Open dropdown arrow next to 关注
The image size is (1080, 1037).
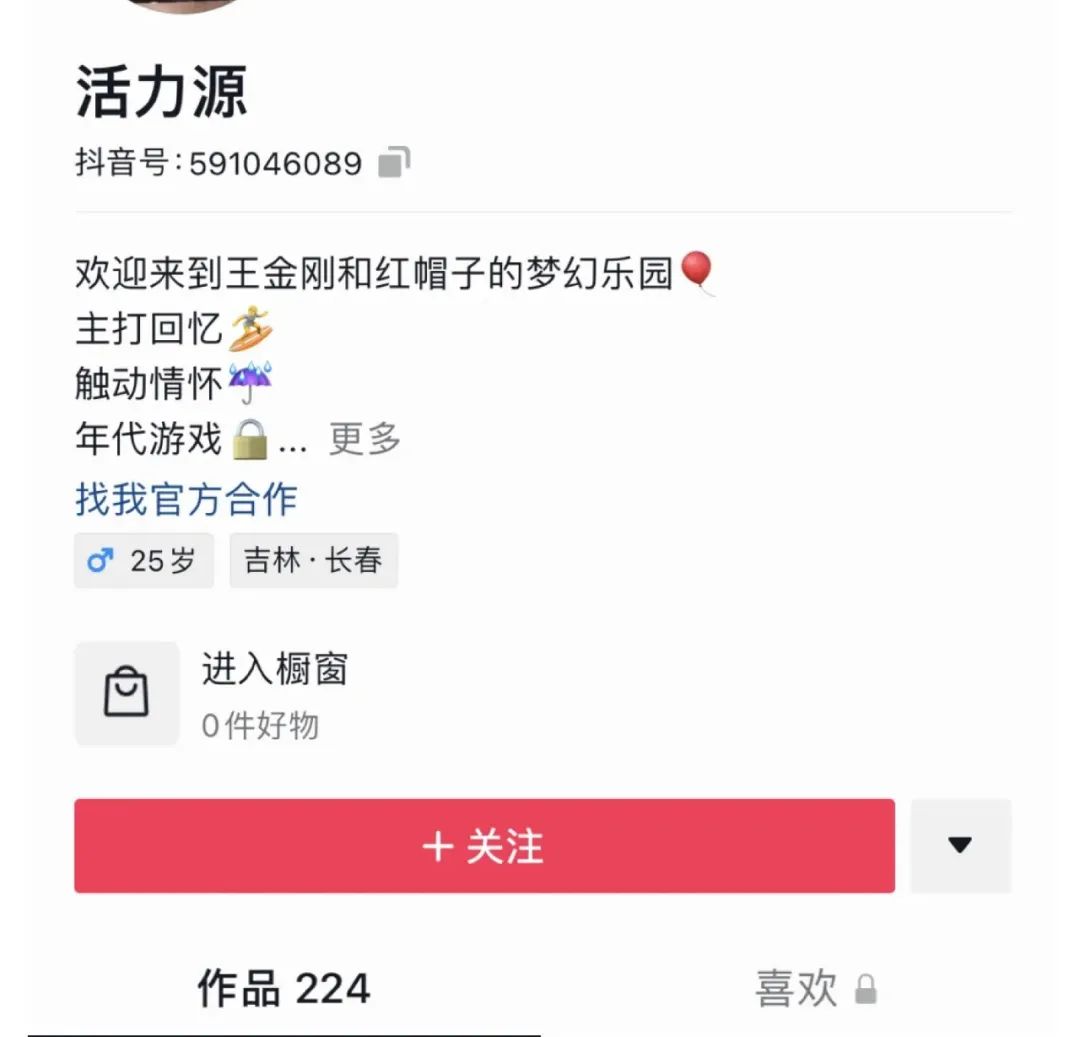960,846
